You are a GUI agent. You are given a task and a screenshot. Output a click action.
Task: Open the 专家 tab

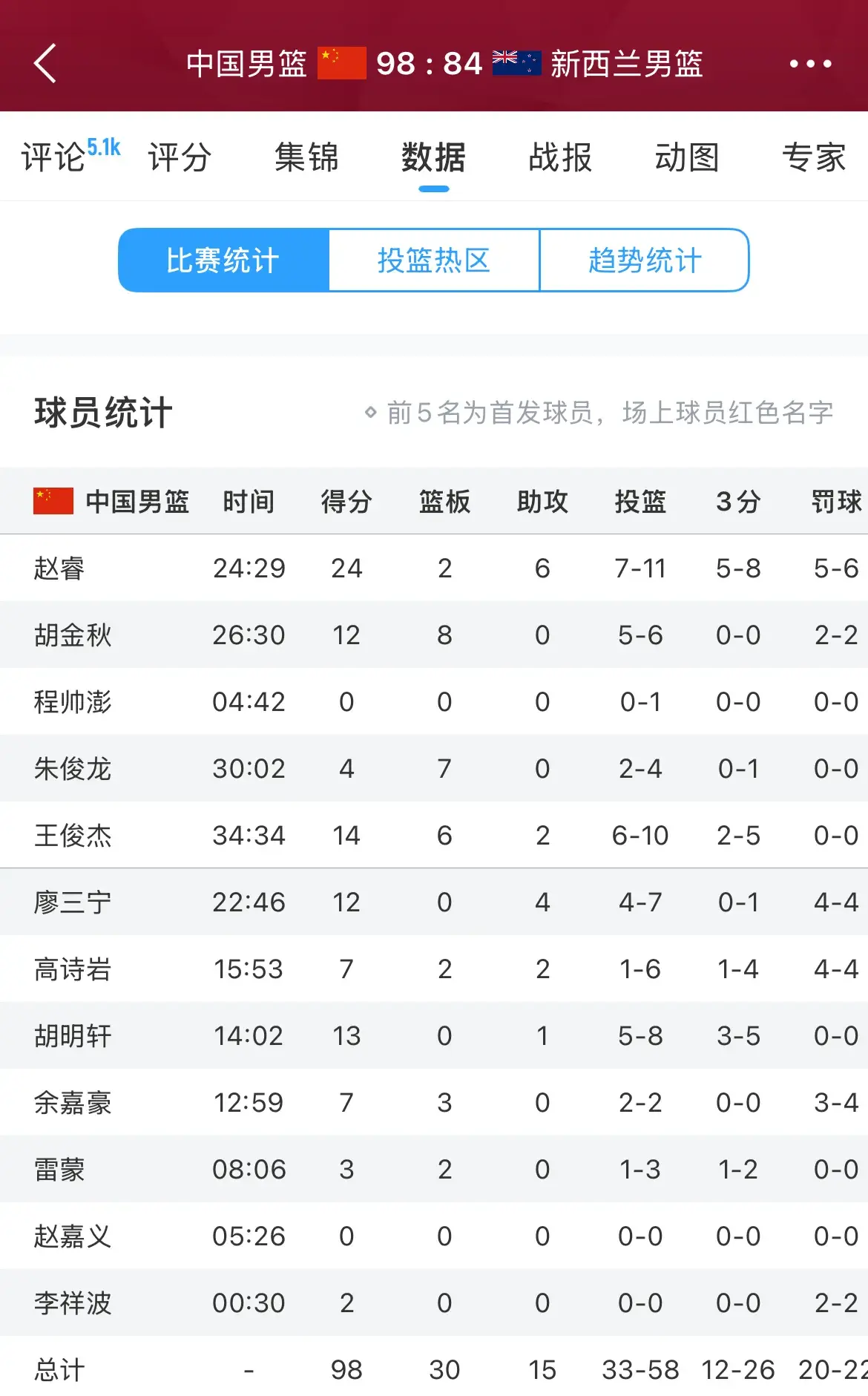coord(814,157)
